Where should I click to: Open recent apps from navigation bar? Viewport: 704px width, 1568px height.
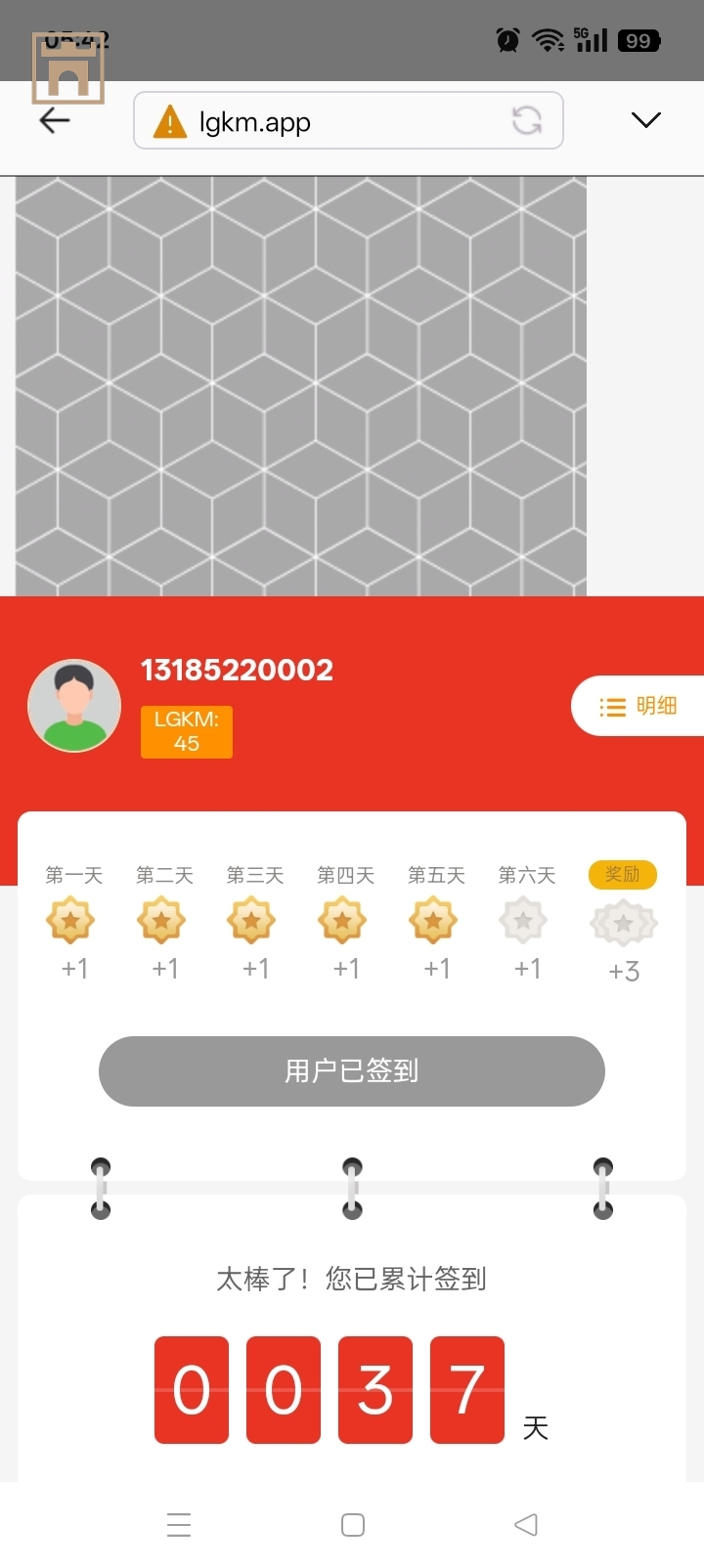179,1525
